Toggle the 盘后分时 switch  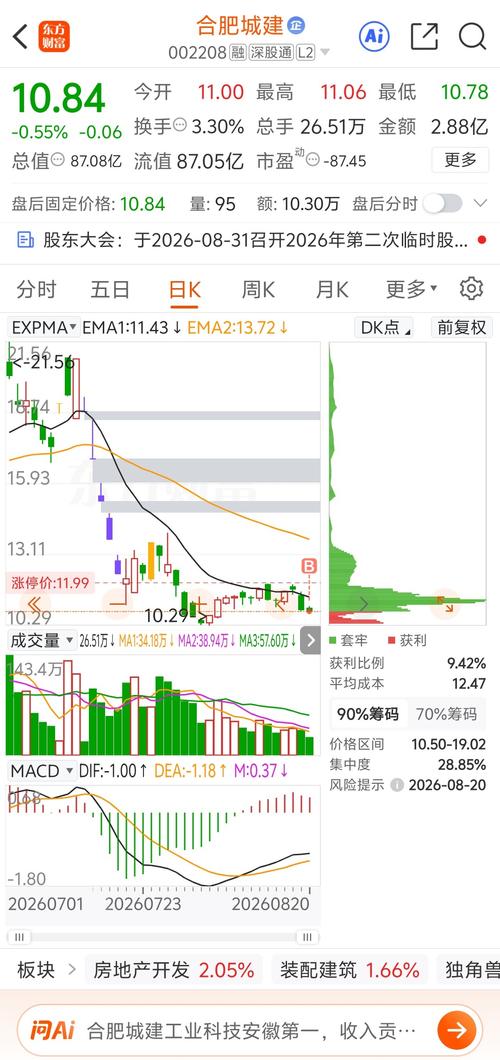pos(443,203)
